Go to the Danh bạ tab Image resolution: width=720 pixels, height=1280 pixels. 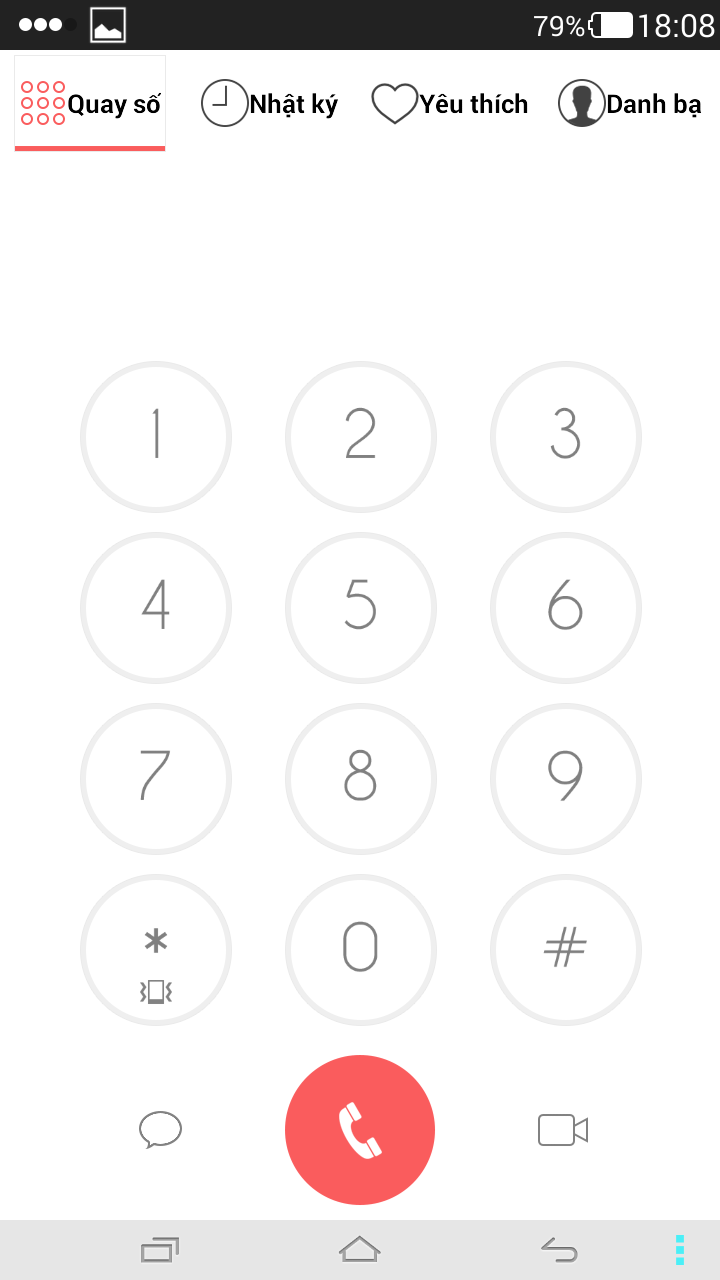click(630, 104)
